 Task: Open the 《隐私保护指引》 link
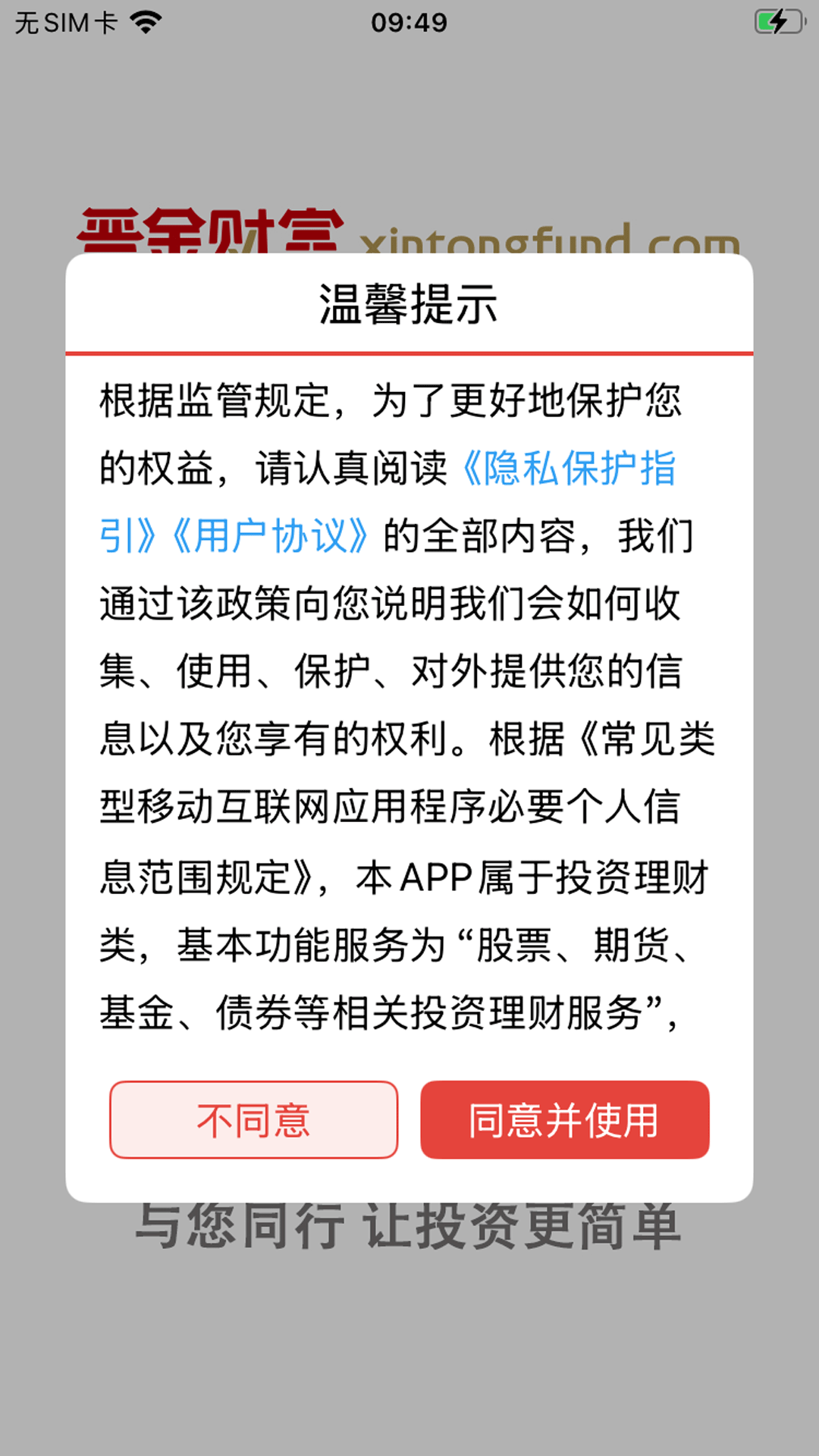569,469
